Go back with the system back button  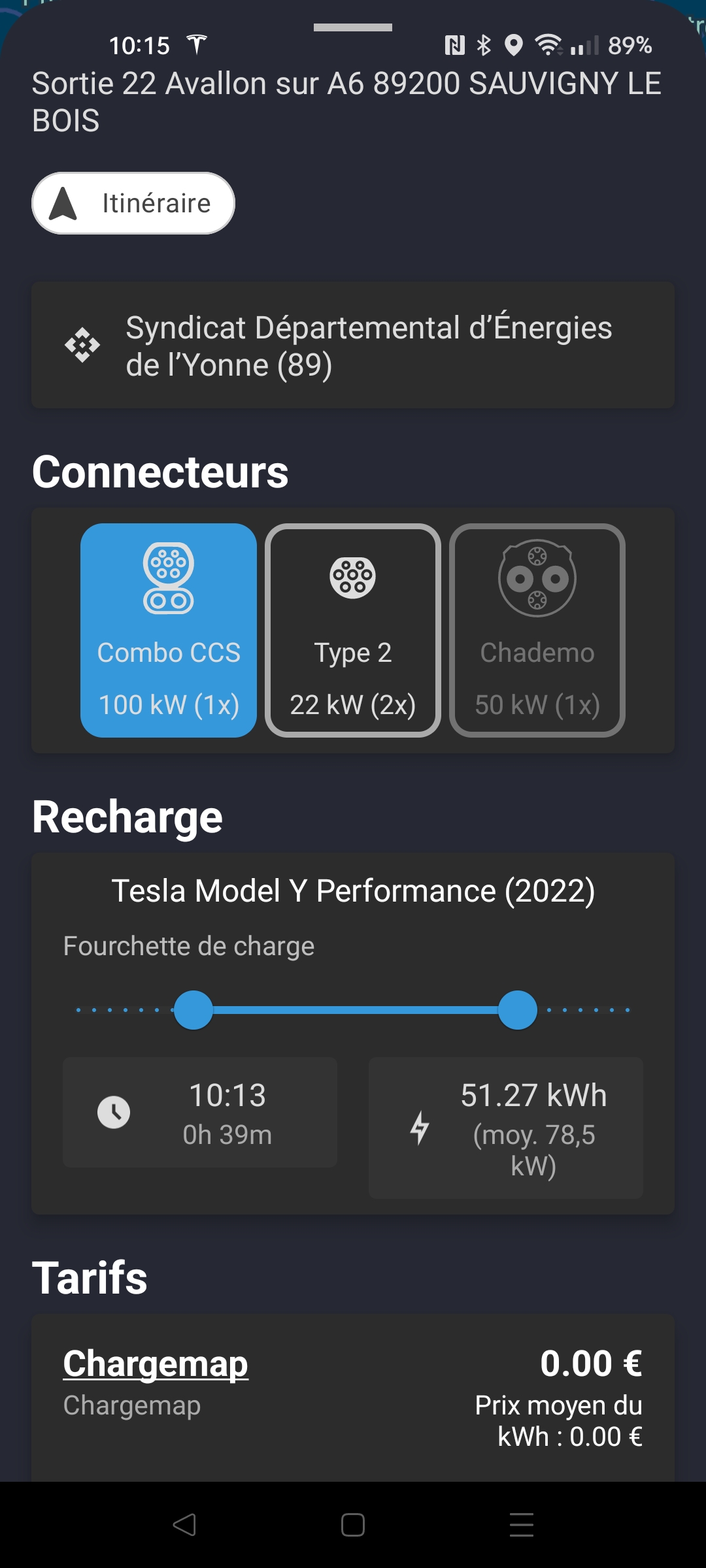(184, 1525)
